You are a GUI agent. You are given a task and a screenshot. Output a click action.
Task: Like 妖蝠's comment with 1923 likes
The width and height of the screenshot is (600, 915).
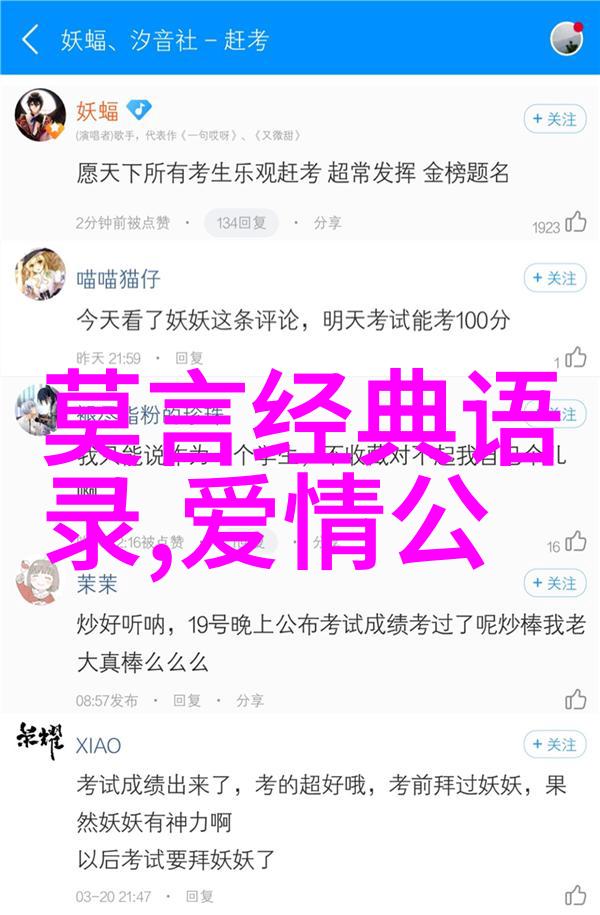click(576, 224)
